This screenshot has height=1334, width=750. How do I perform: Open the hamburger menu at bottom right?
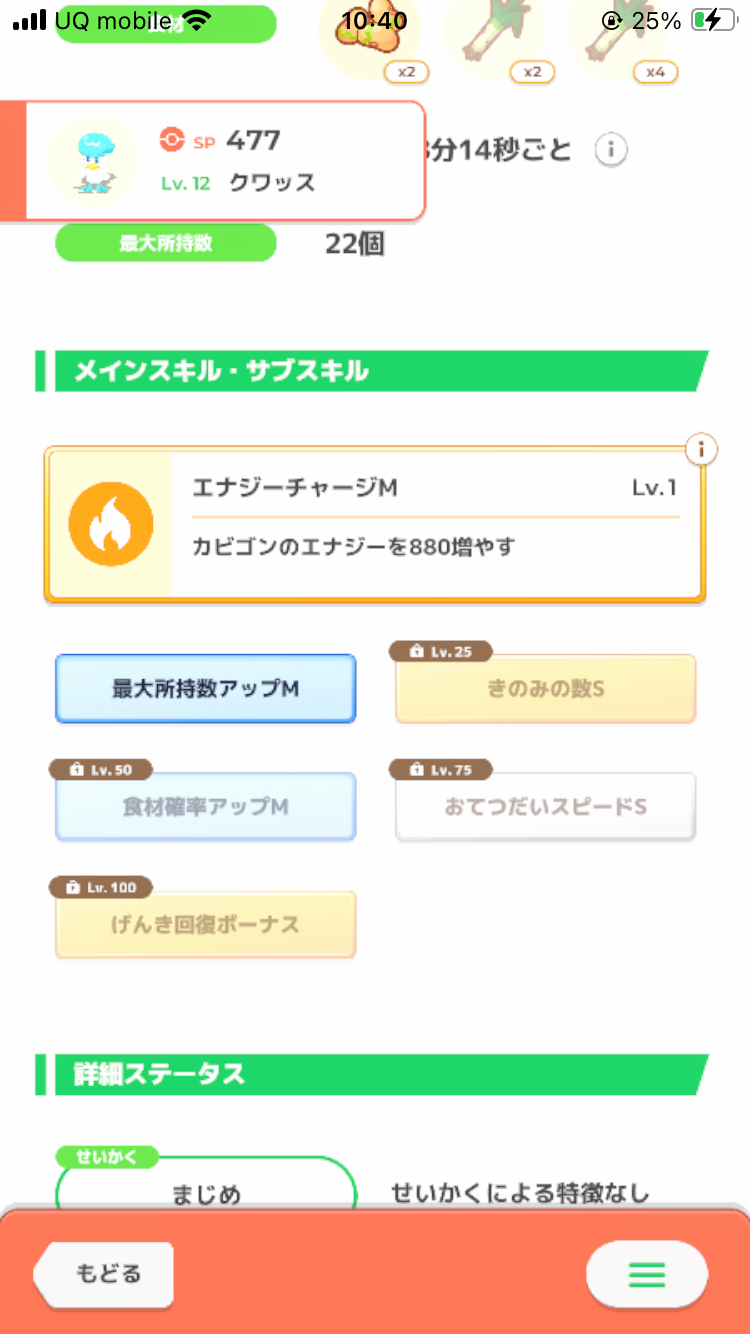tap(646, 1275)
